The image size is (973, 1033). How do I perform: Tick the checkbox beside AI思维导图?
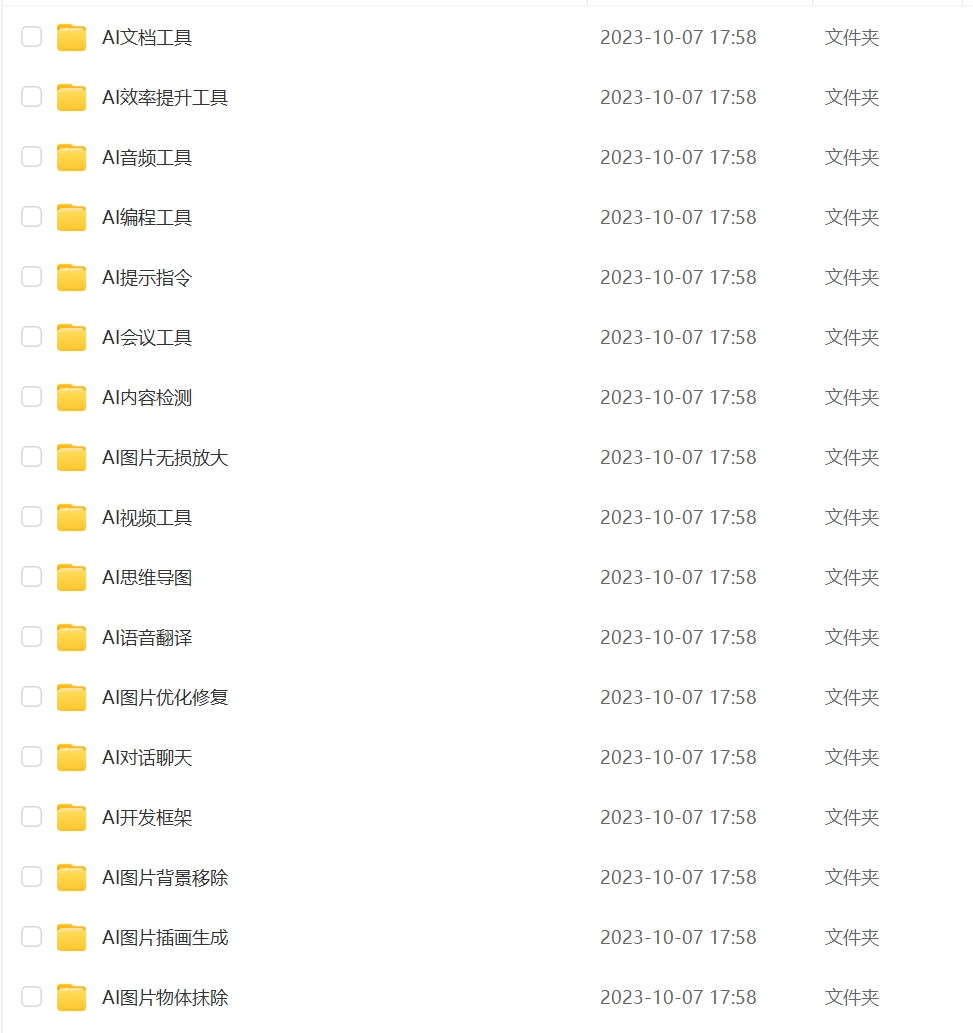coord(32,577)
